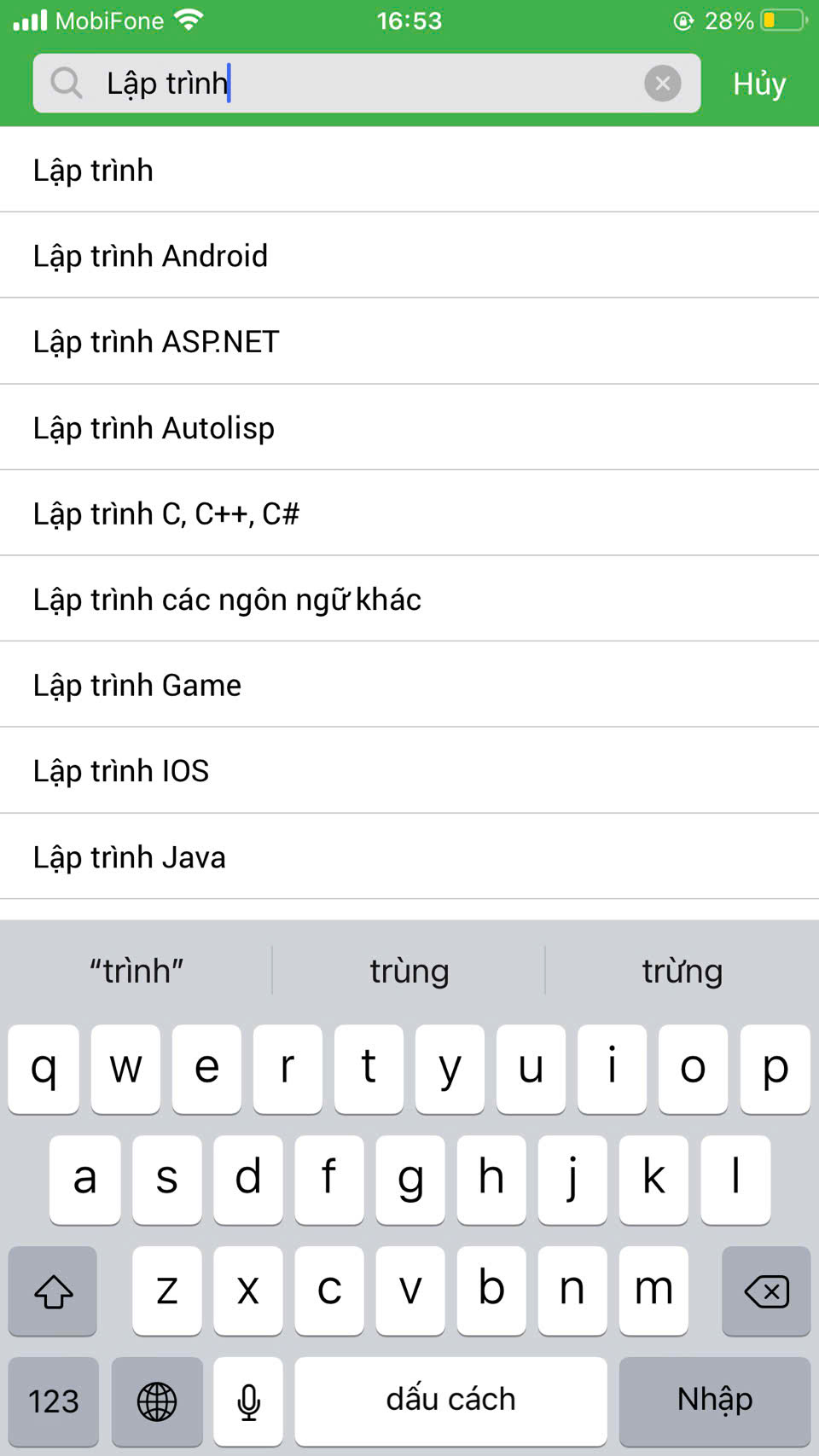
Task: Pick the keyboard suggestion "trùng"
Action: pyautogui.click(x=409, y=972)
